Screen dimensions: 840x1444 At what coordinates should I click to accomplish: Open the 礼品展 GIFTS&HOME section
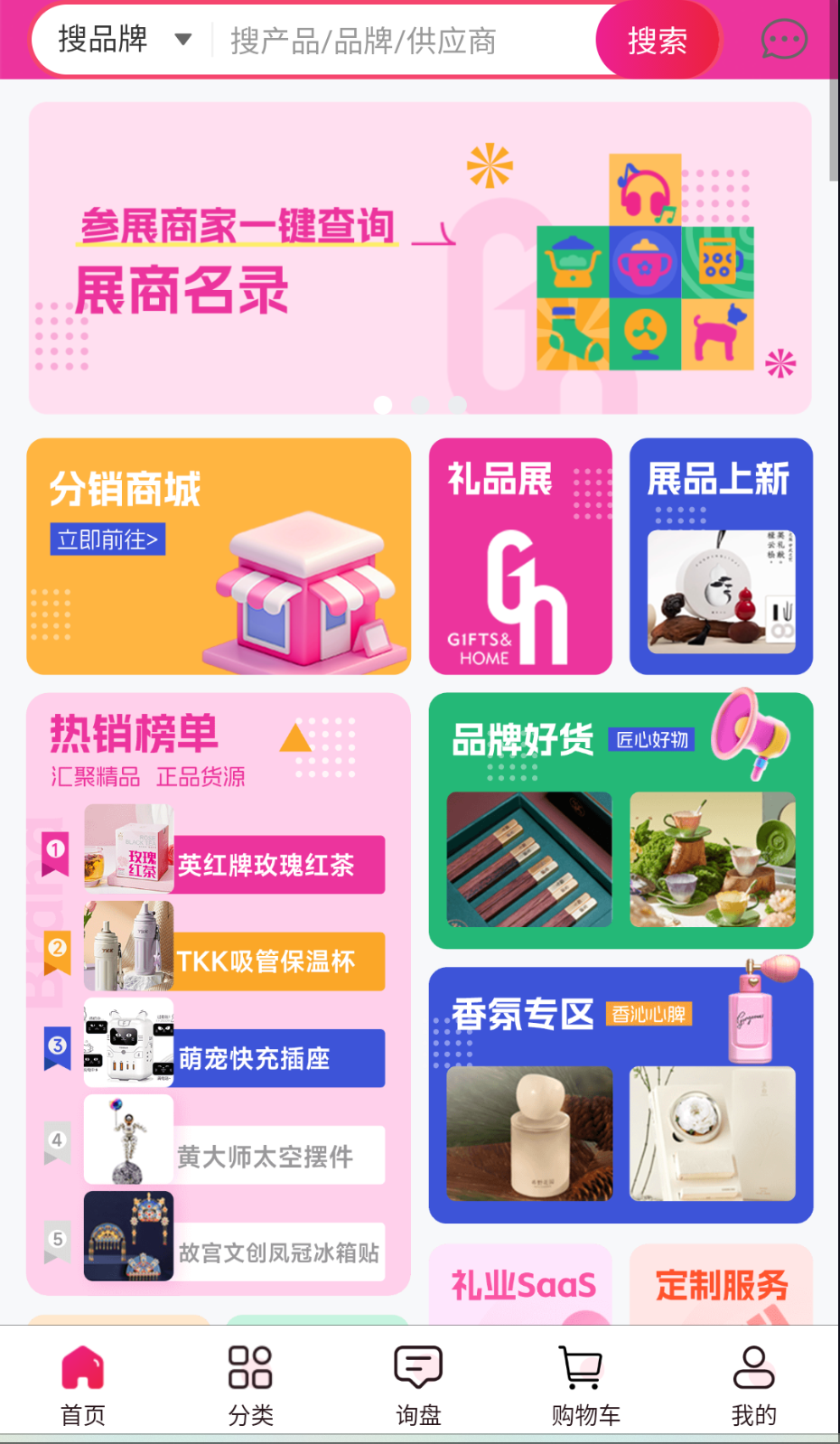[x=520, y=558]
